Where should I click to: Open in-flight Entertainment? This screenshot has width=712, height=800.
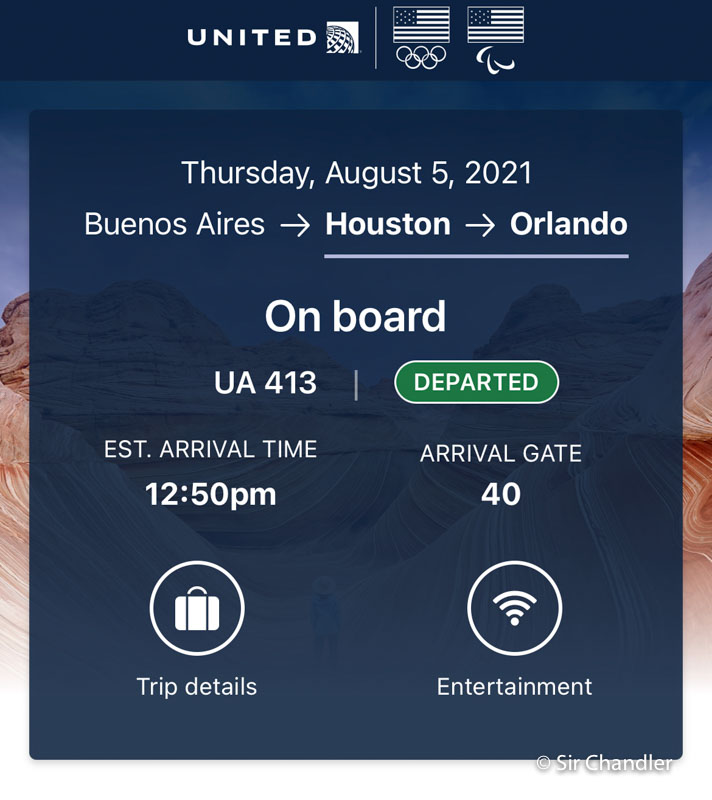coord(514,609)
